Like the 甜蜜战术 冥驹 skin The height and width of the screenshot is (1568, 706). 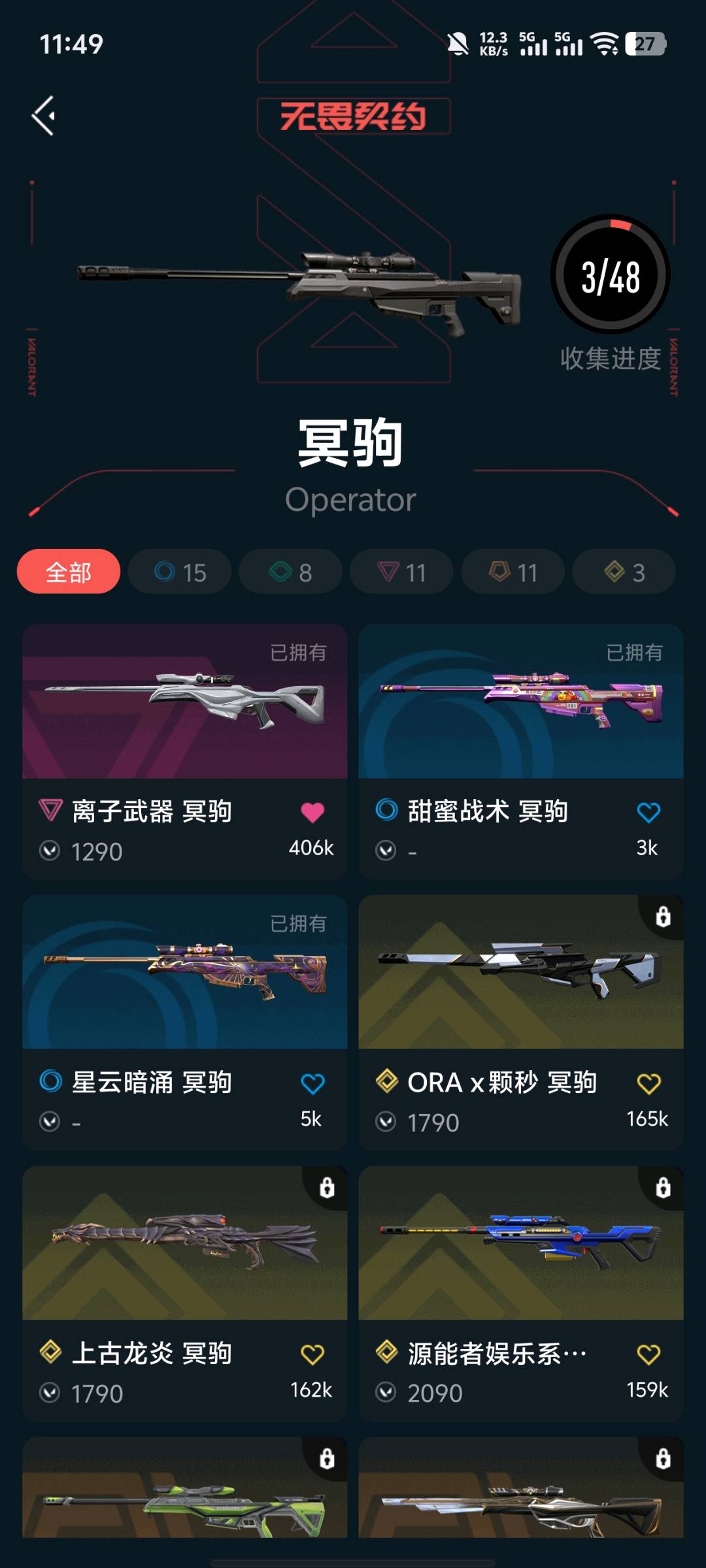point(648,812)
